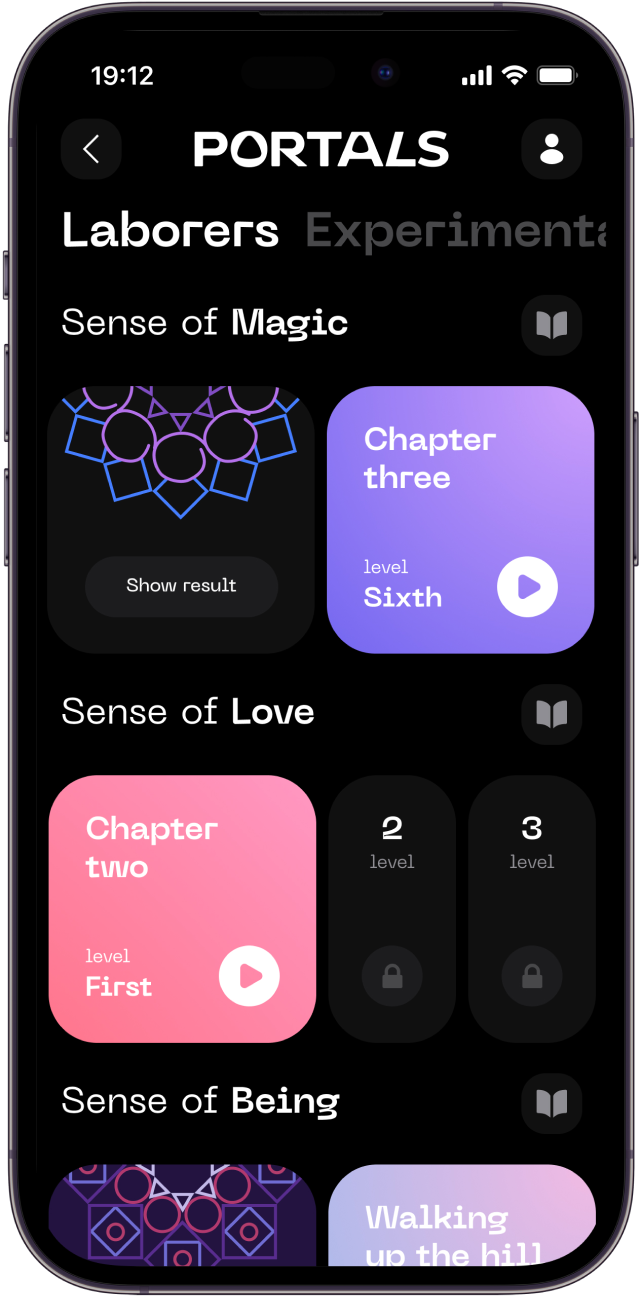Open the book icon for Sense of Magic
The height and width of the screenshot is (1299, 640).
point(551,324)
